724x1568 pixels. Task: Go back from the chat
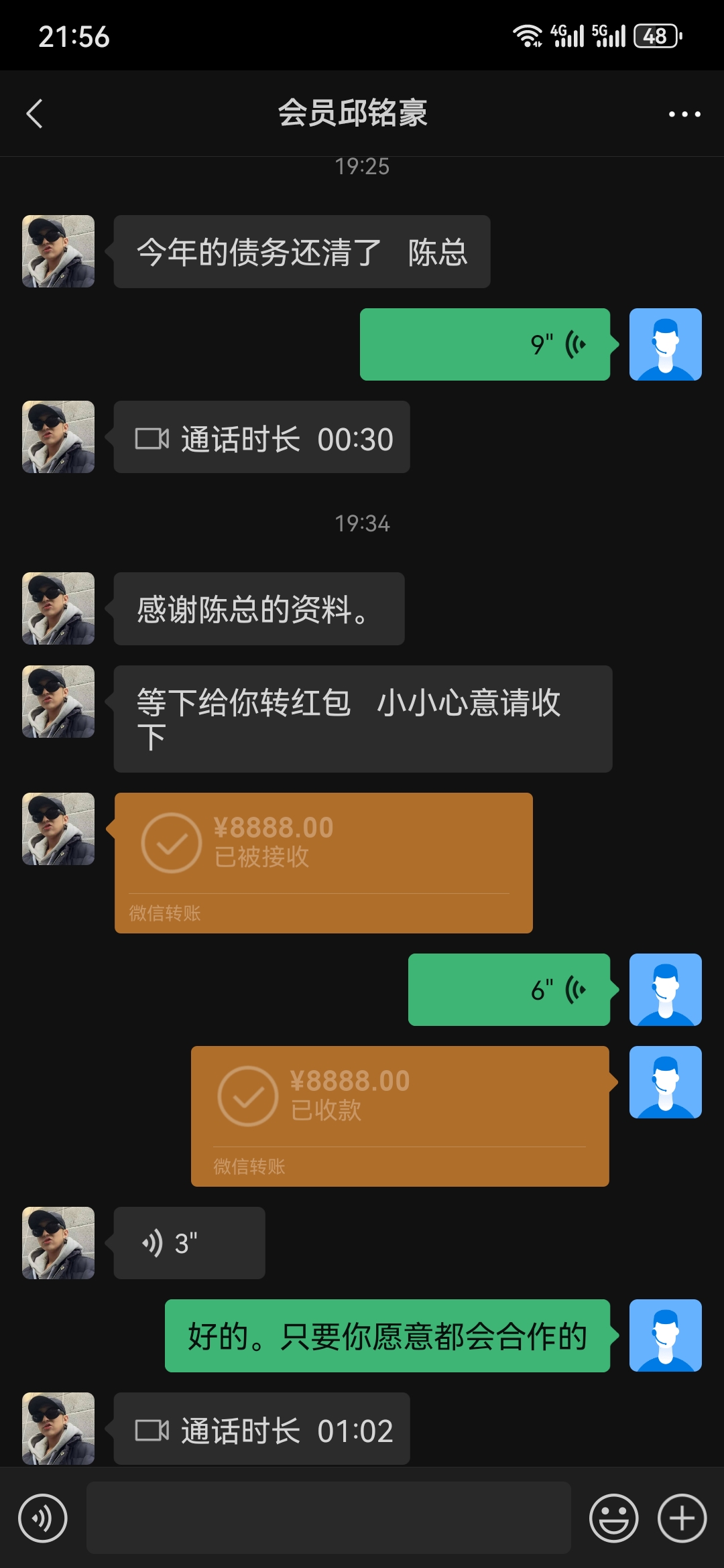tap(35, 114)
